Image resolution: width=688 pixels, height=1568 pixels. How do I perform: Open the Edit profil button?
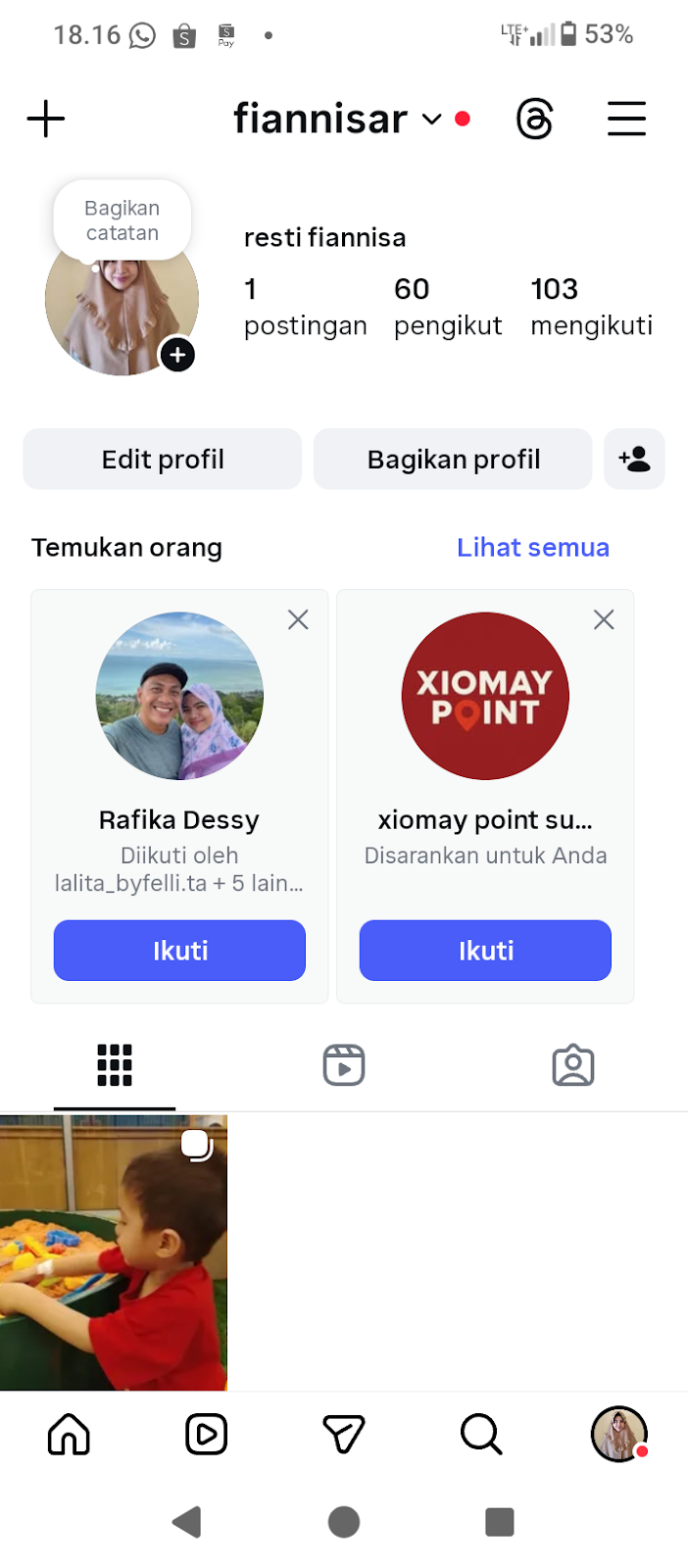click(163, 459)
